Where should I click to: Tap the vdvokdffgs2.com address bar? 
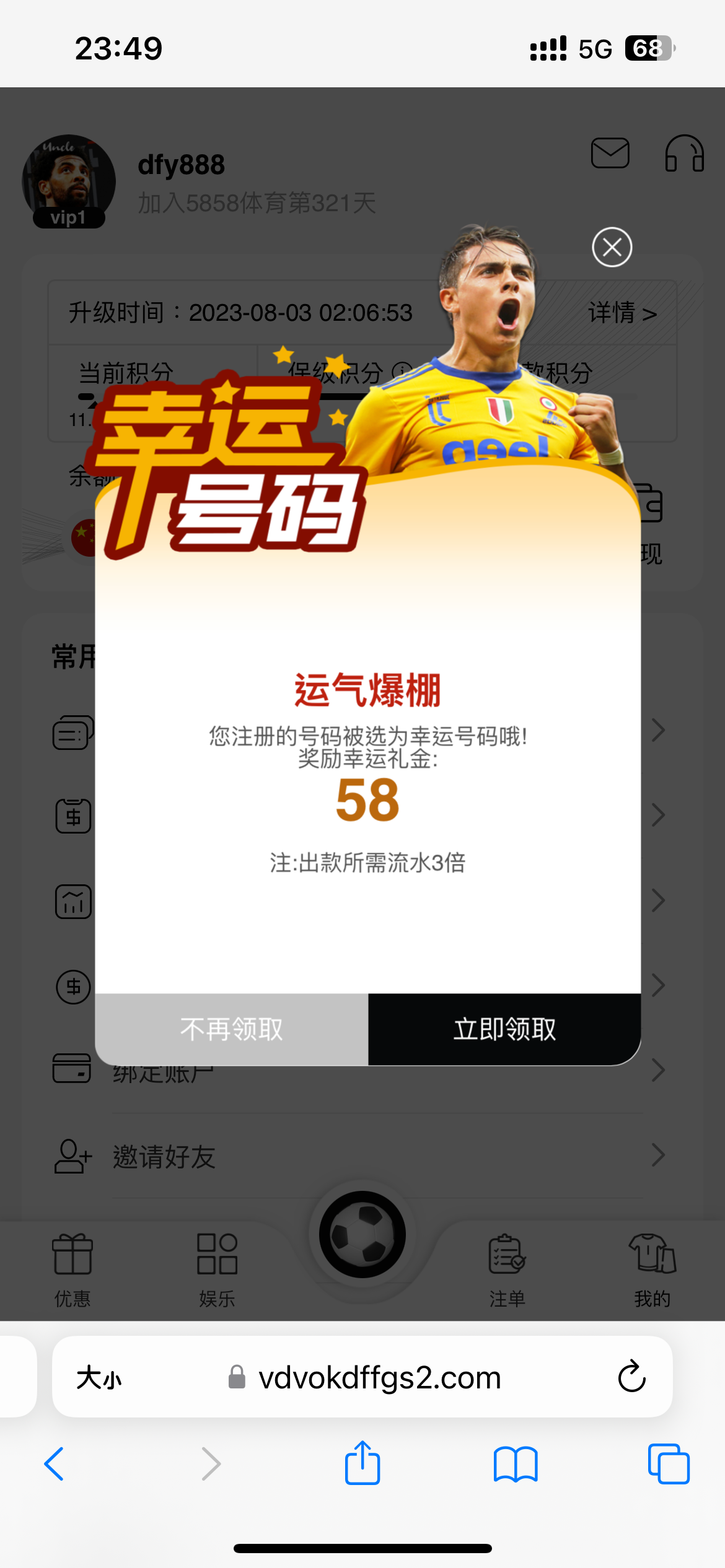pyautogui.click(x=379, y=1379)
